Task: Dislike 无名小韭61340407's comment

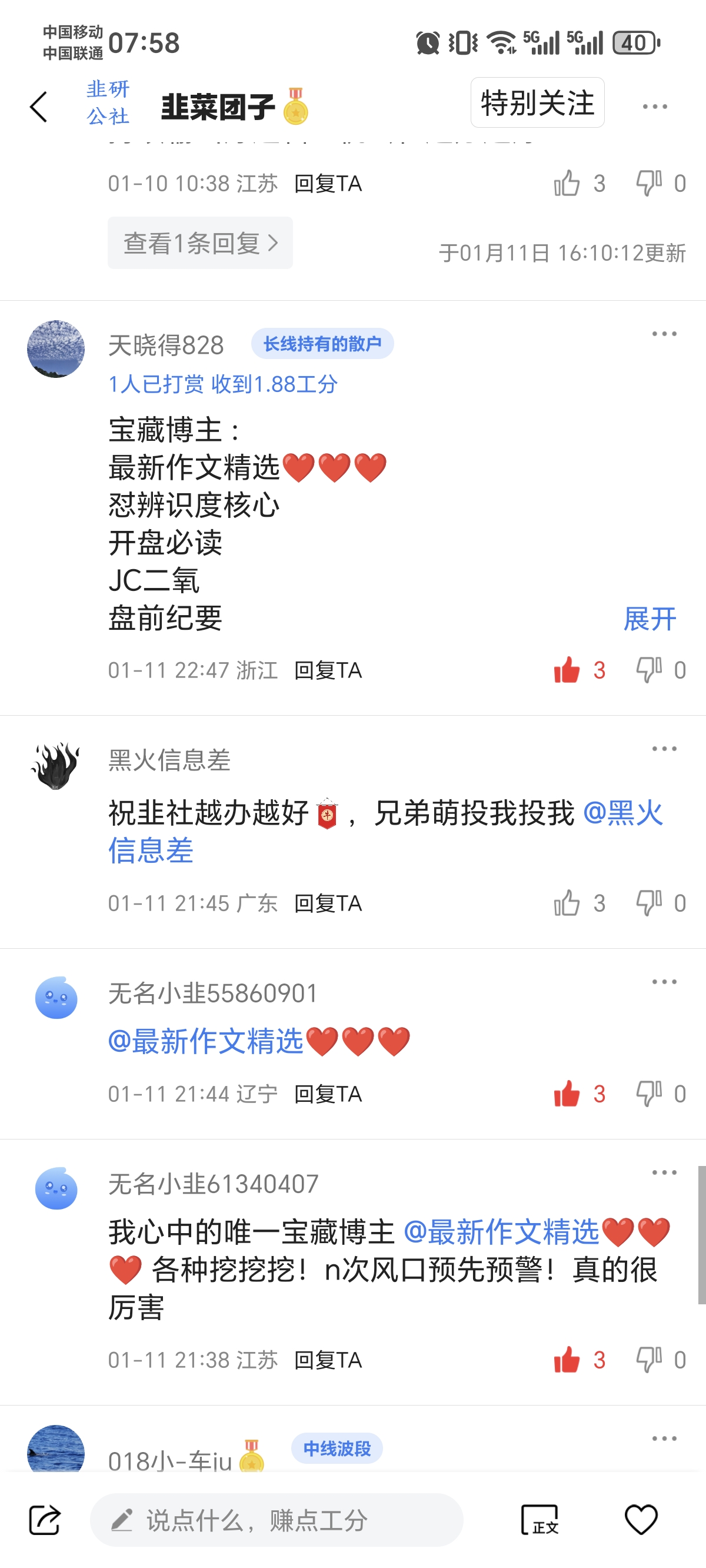Action: click(649, 1360)
